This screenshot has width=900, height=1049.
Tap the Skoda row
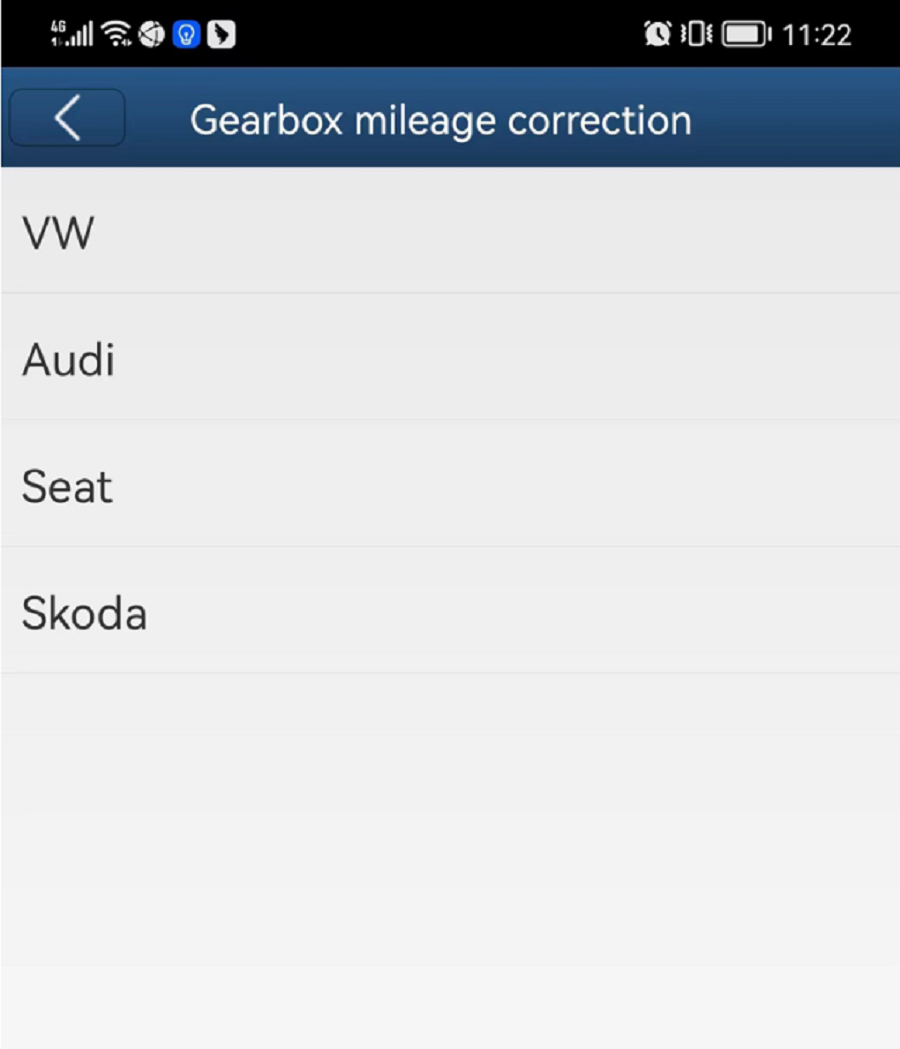click(x=450, y=610)
